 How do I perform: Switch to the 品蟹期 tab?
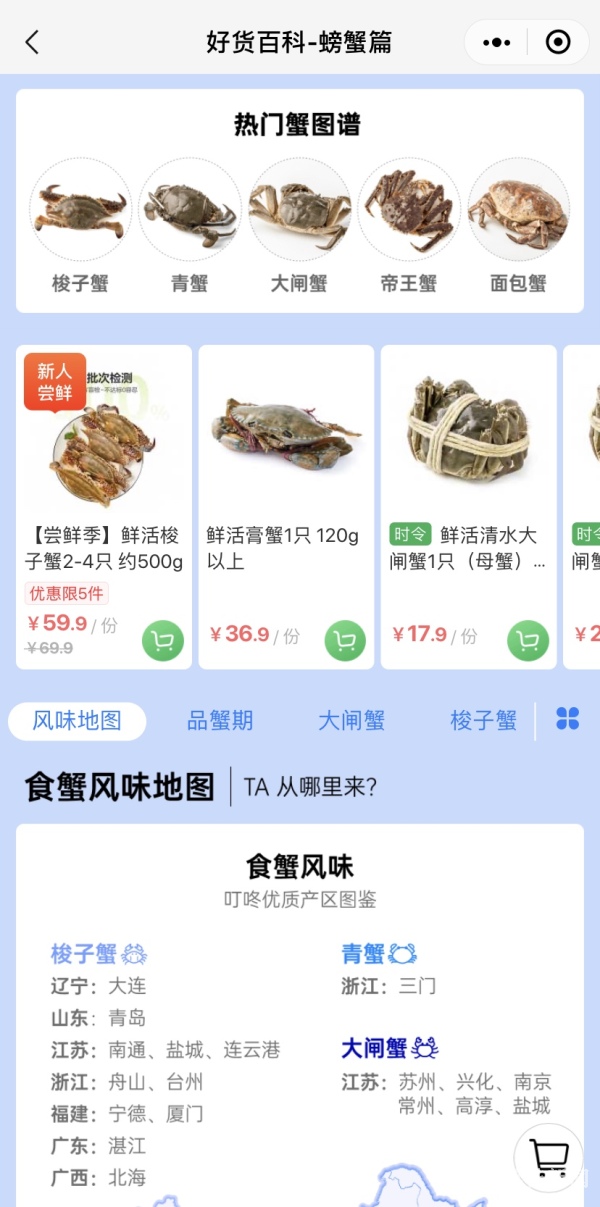(220, 721)
